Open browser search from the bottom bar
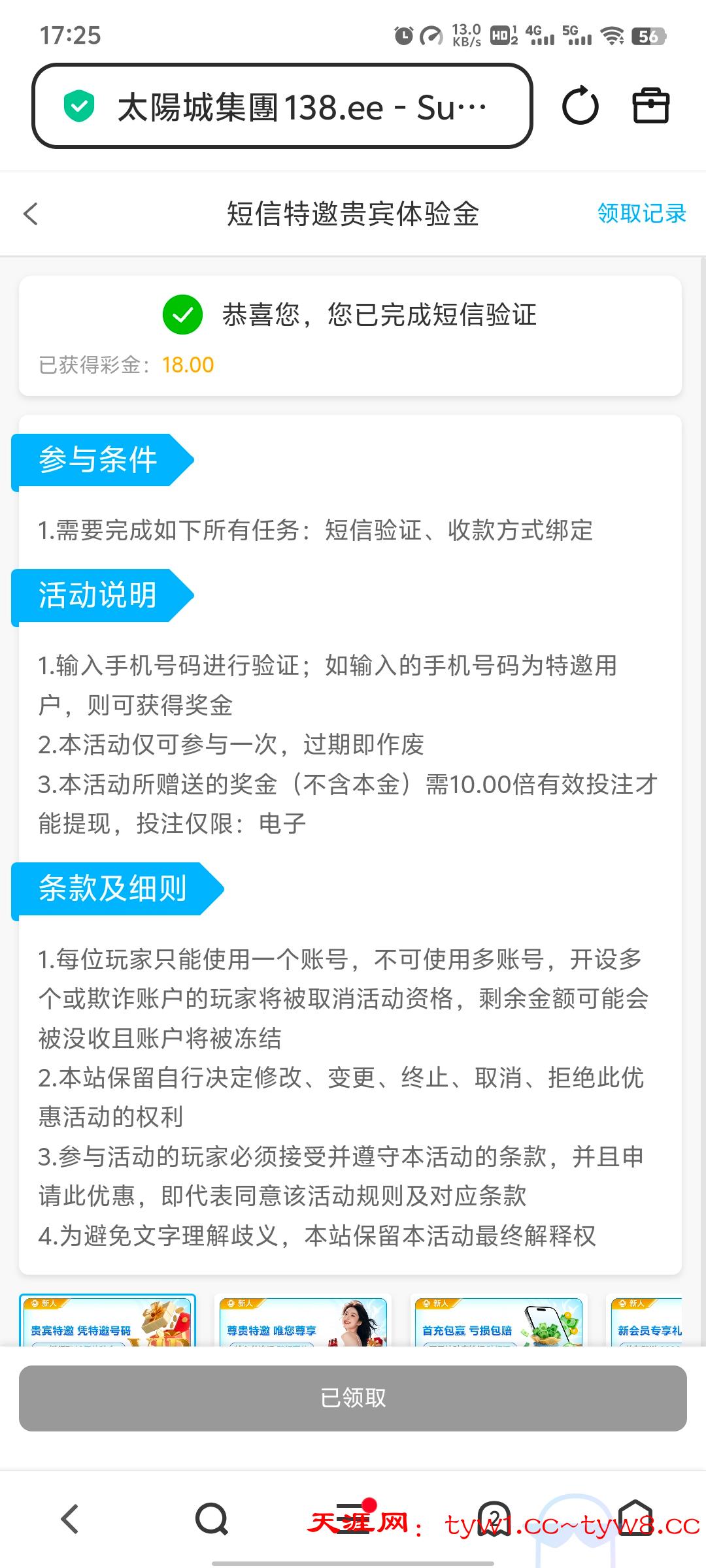Viewport: 706px width, 1568px height. [x=211, y=1519]
